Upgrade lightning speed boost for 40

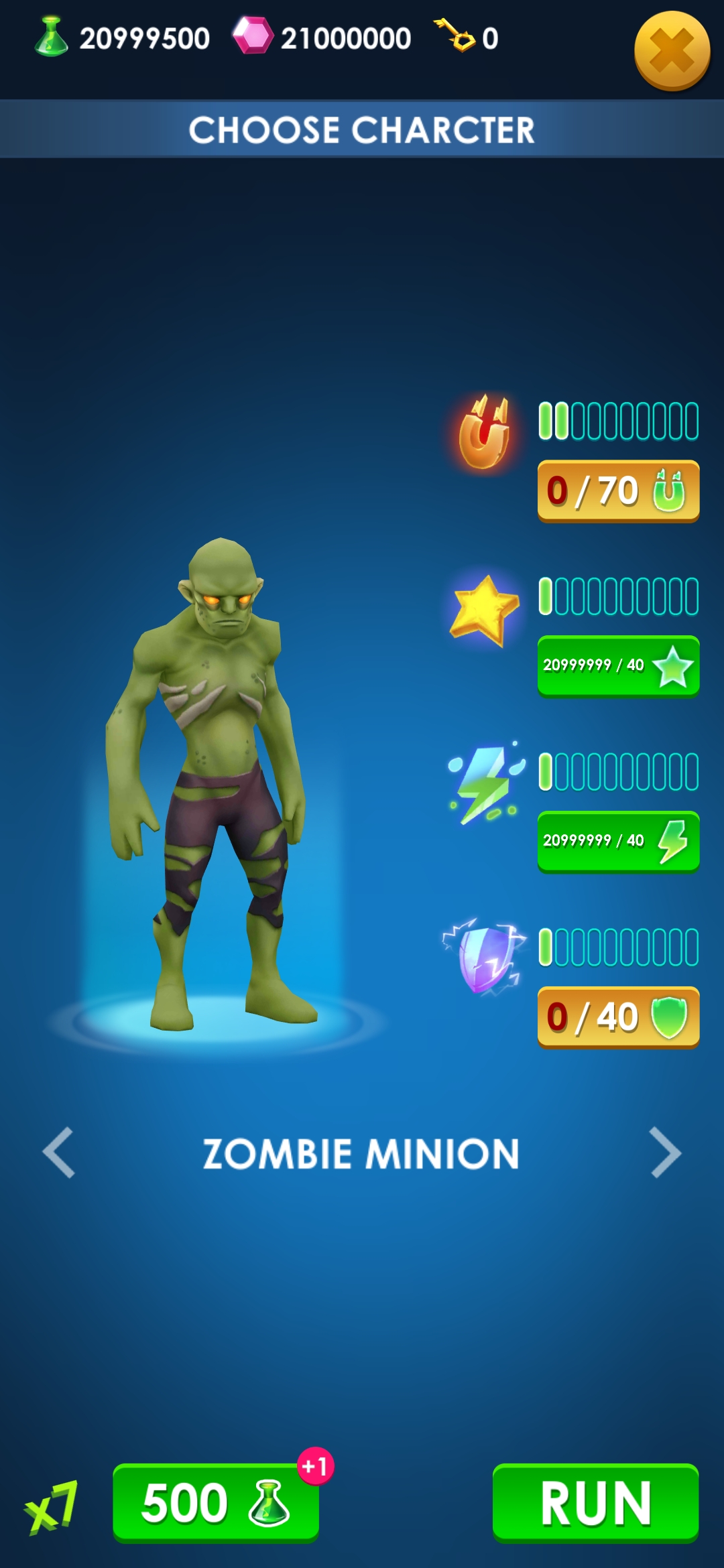click(x=618, y=841)
